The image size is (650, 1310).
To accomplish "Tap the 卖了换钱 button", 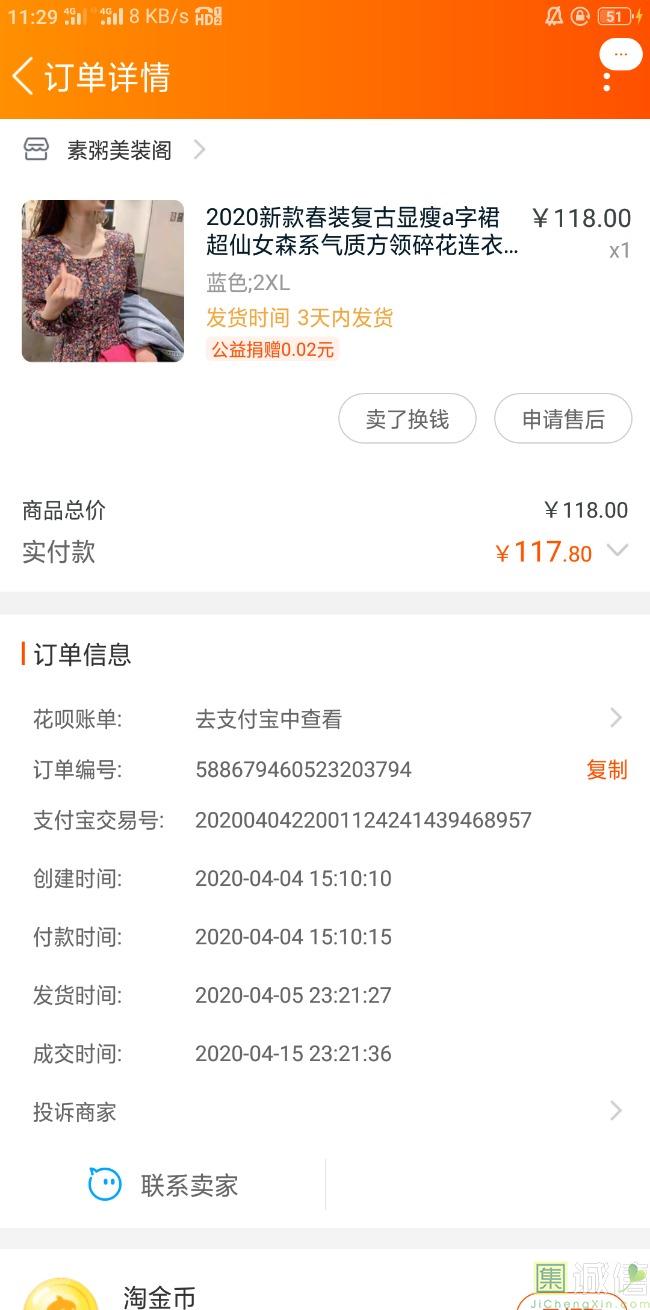I will point(407,419).
